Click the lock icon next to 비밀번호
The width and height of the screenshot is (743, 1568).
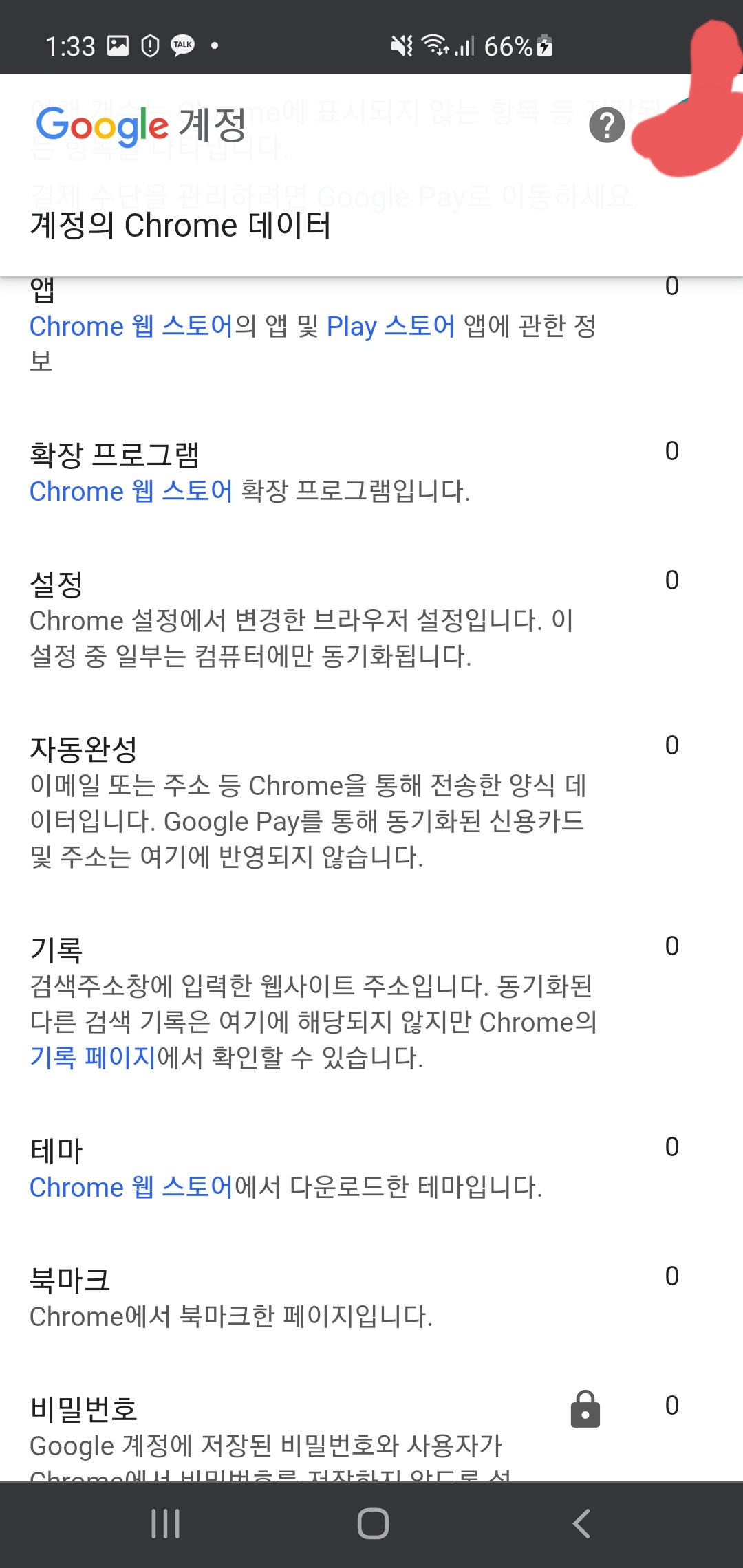click(585, 1406)
